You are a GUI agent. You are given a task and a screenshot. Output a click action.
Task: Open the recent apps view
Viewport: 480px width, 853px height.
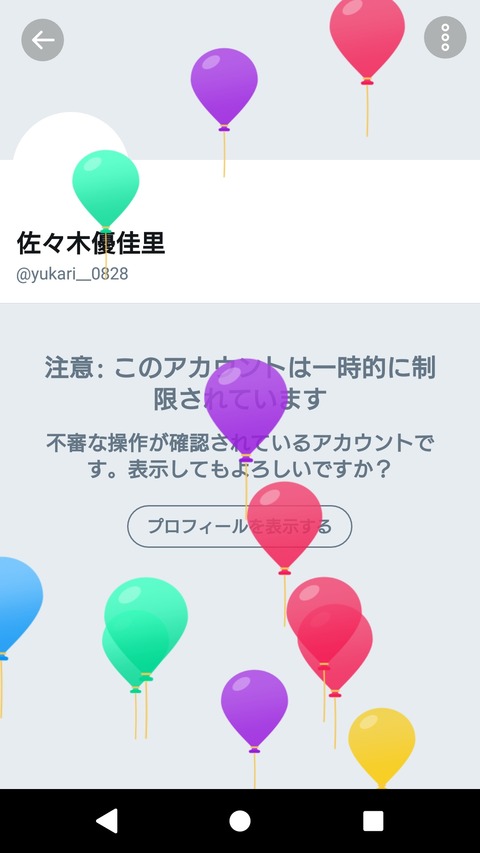coord(373,821)
